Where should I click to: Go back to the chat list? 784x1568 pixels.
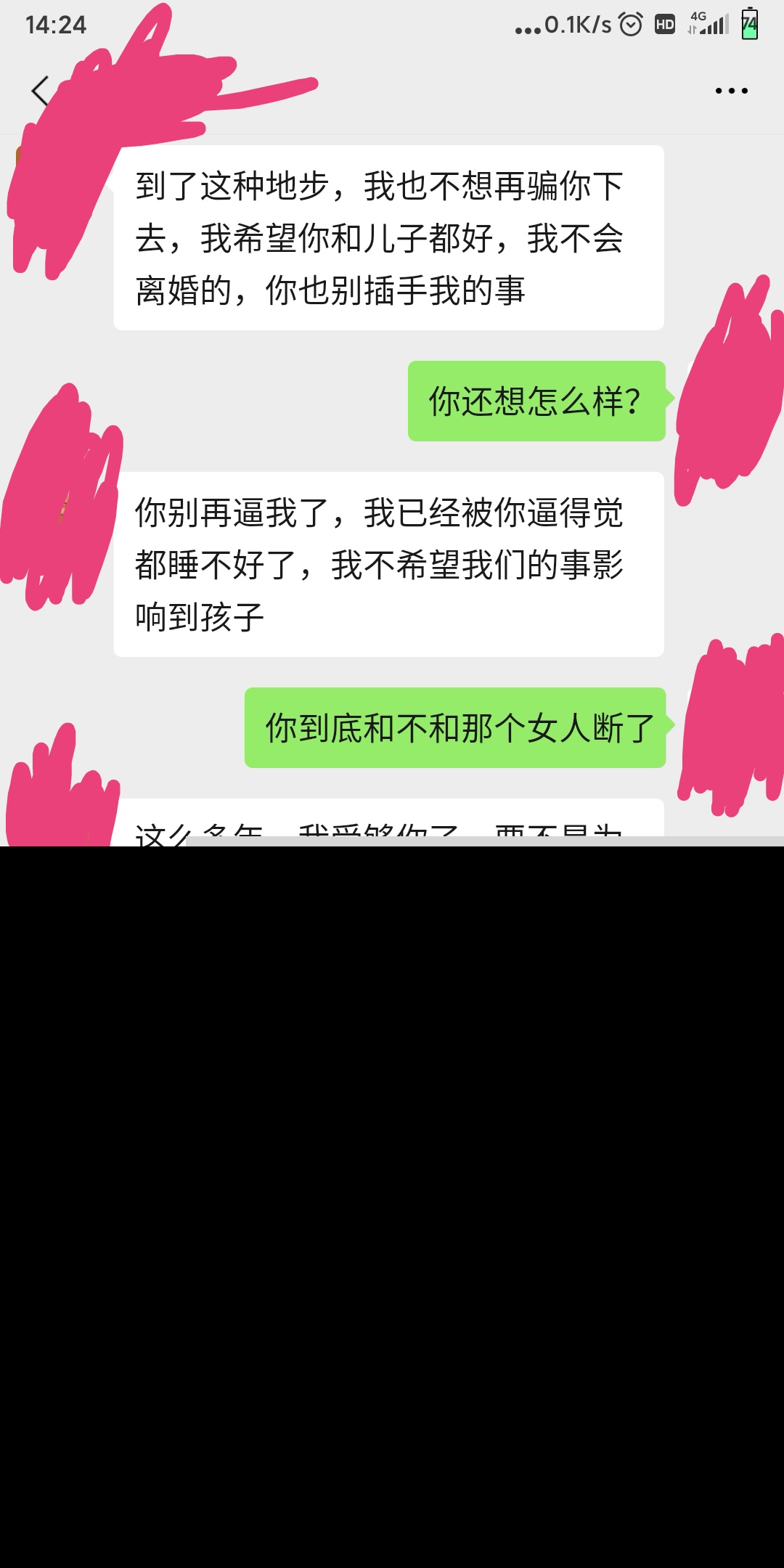click(41, 91)
